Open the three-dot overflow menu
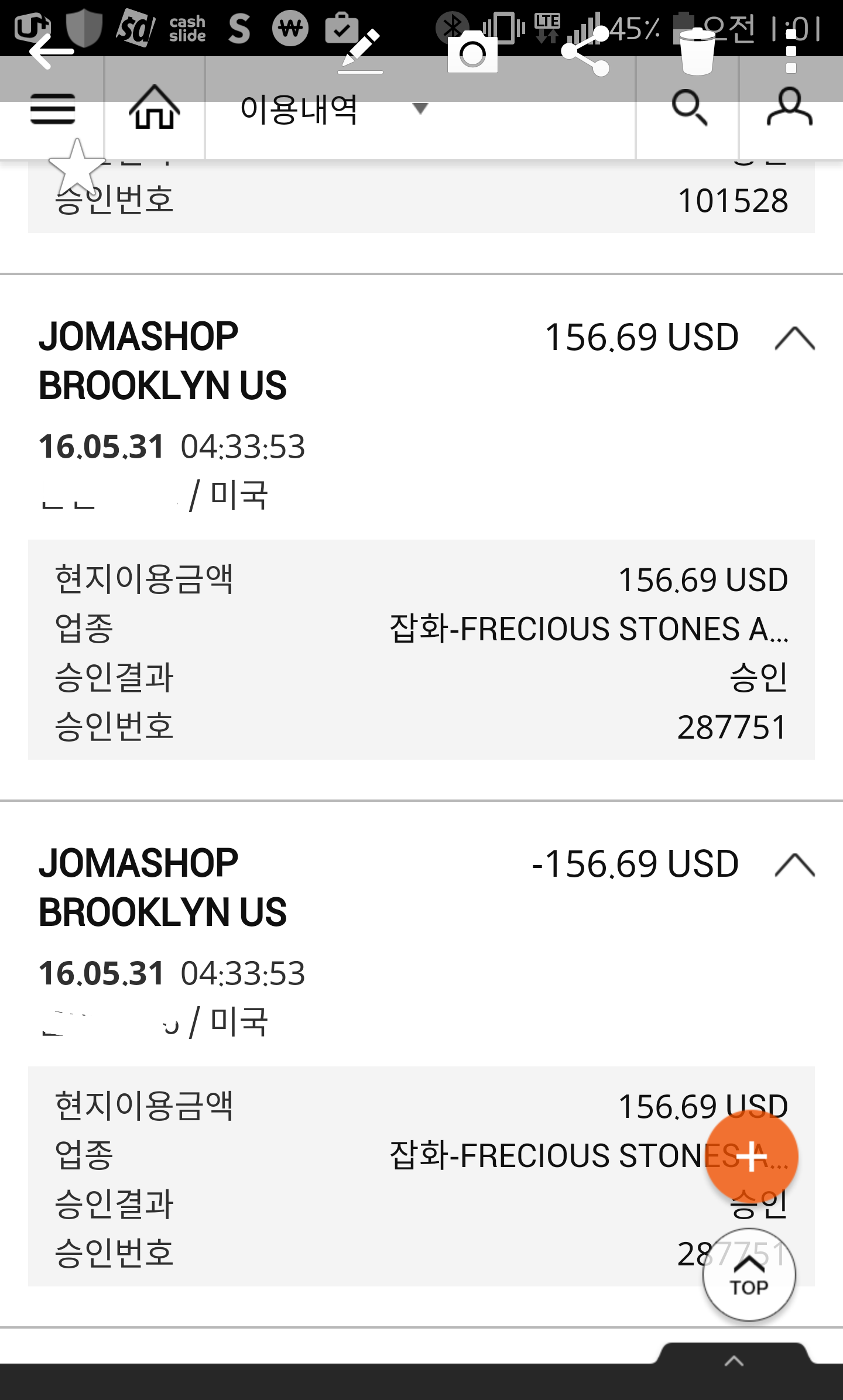Screen dimensions: 843x1400 point(791,52)
